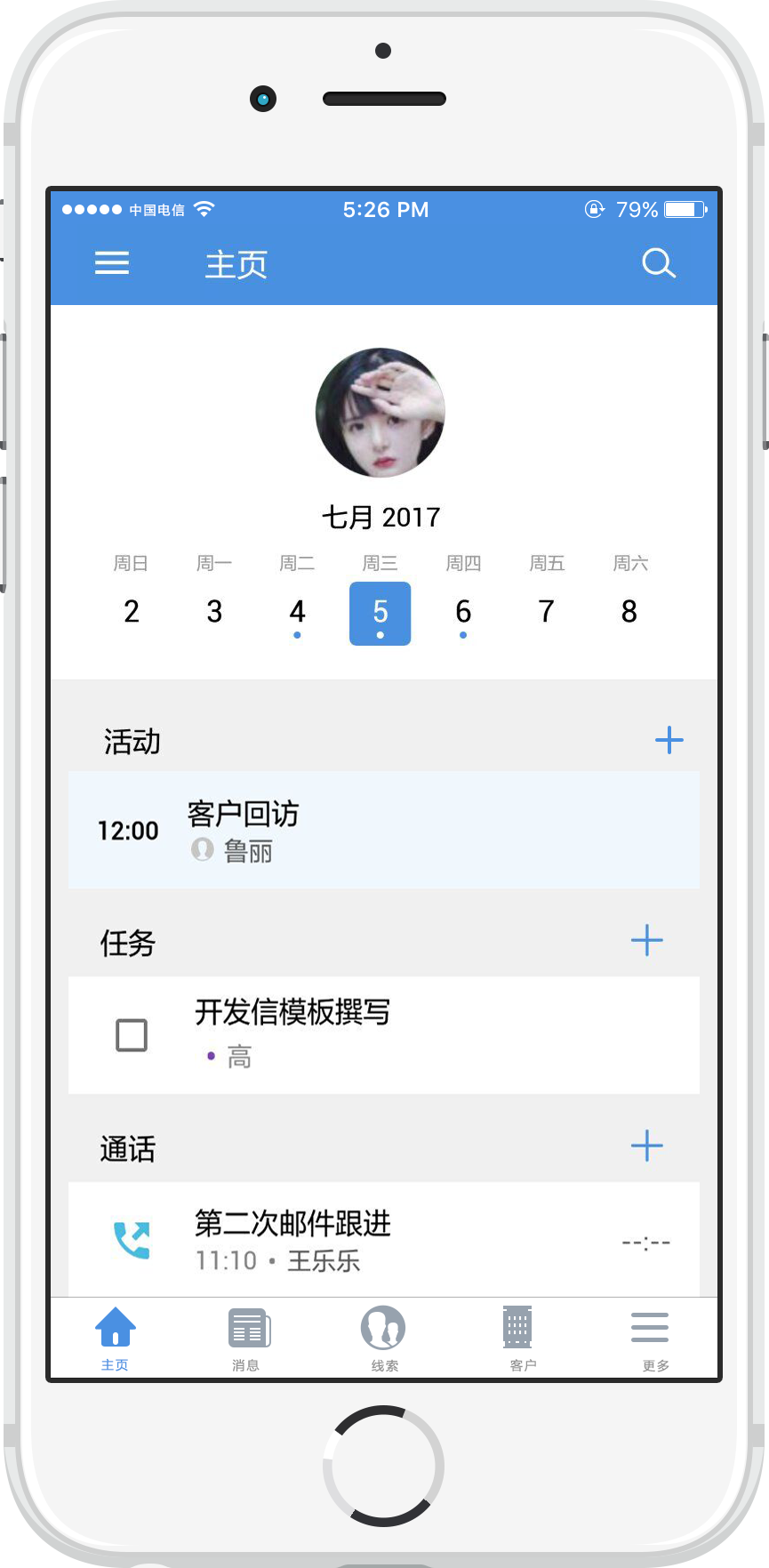Image resolution: width=769 pixels, height=1568 pixels.
Task: Open the 第二次邮件跟进 call entry
Action: (x=382, y=1240)
